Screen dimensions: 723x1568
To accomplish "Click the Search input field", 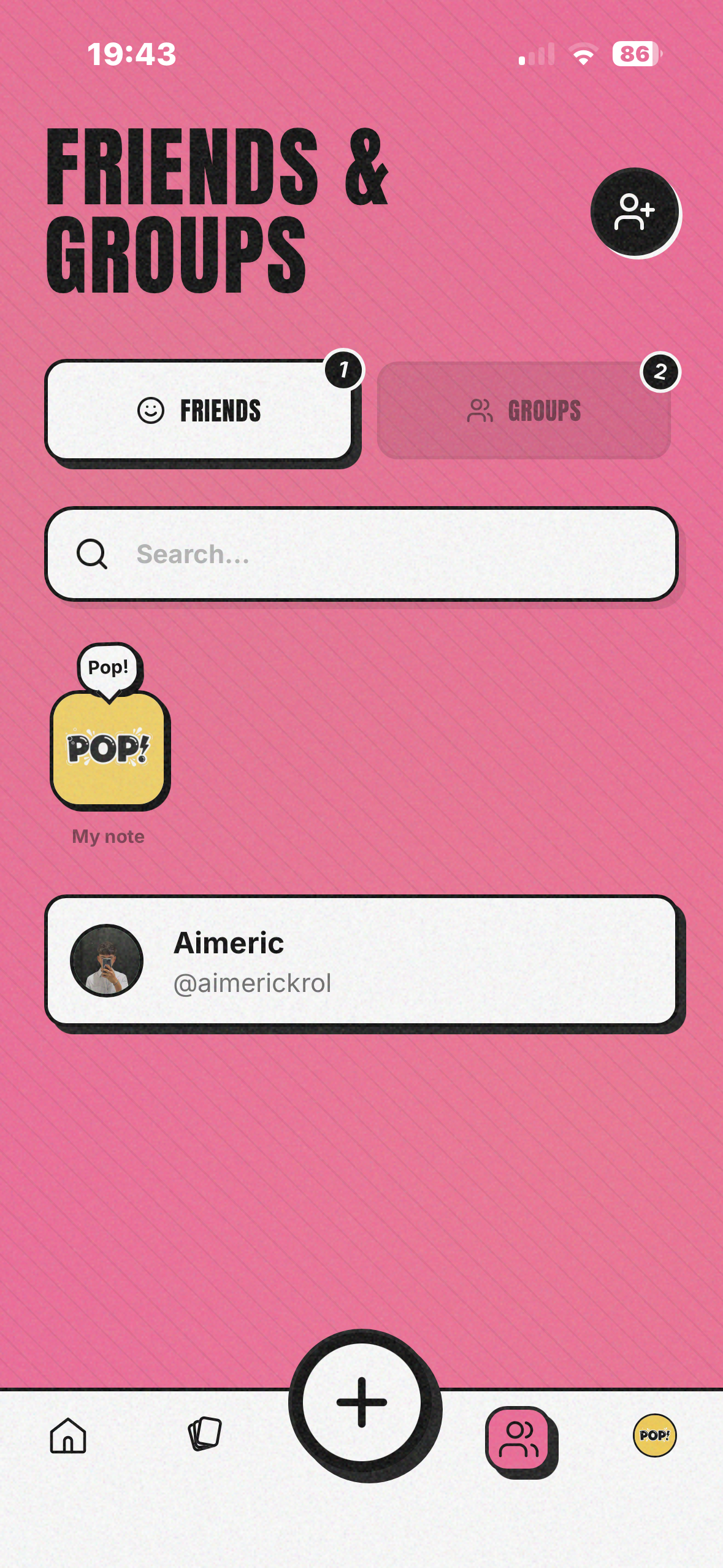I will click(x=362, y=554).
